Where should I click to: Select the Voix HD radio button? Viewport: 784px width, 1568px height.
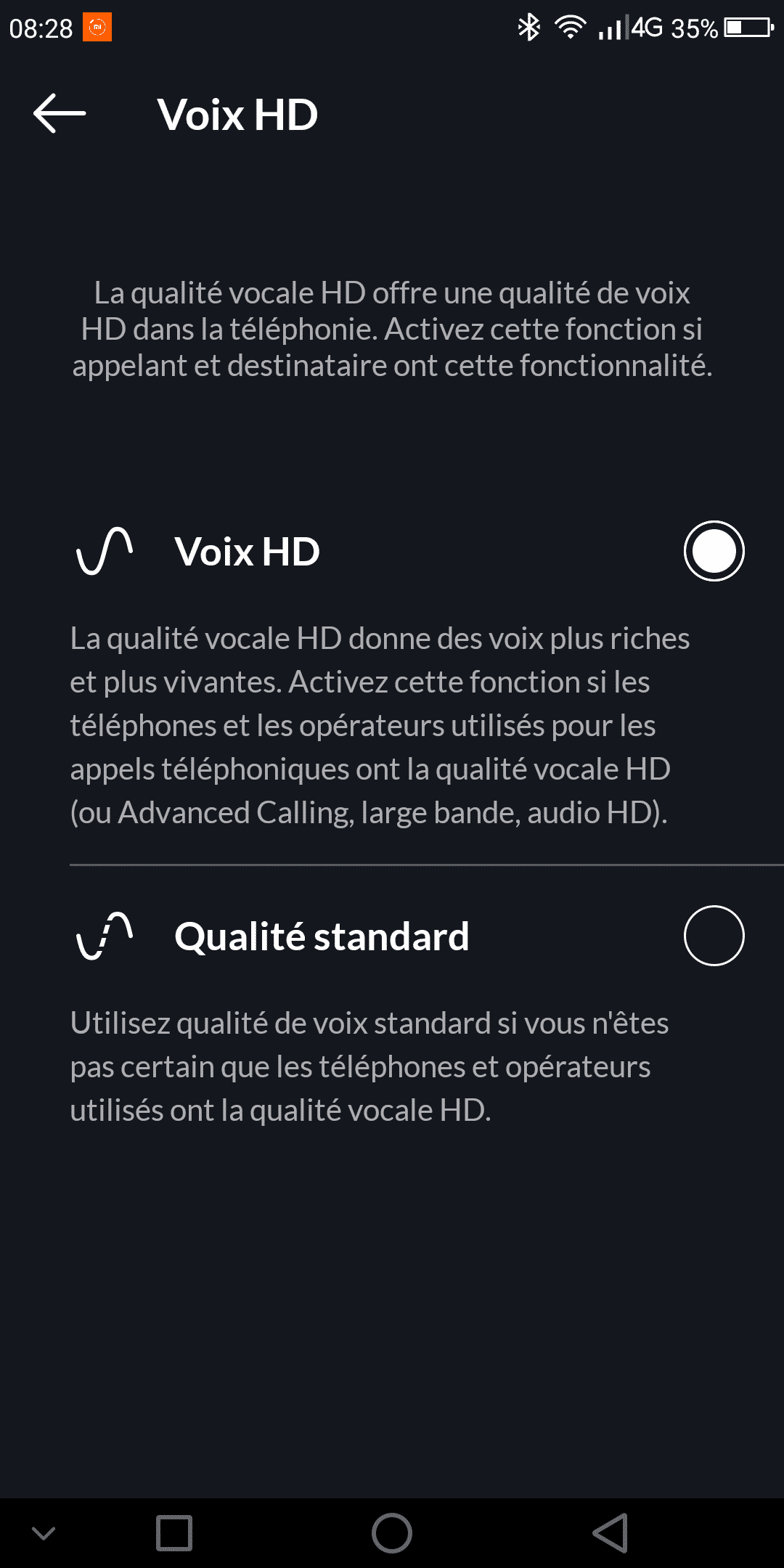[714, 551]
